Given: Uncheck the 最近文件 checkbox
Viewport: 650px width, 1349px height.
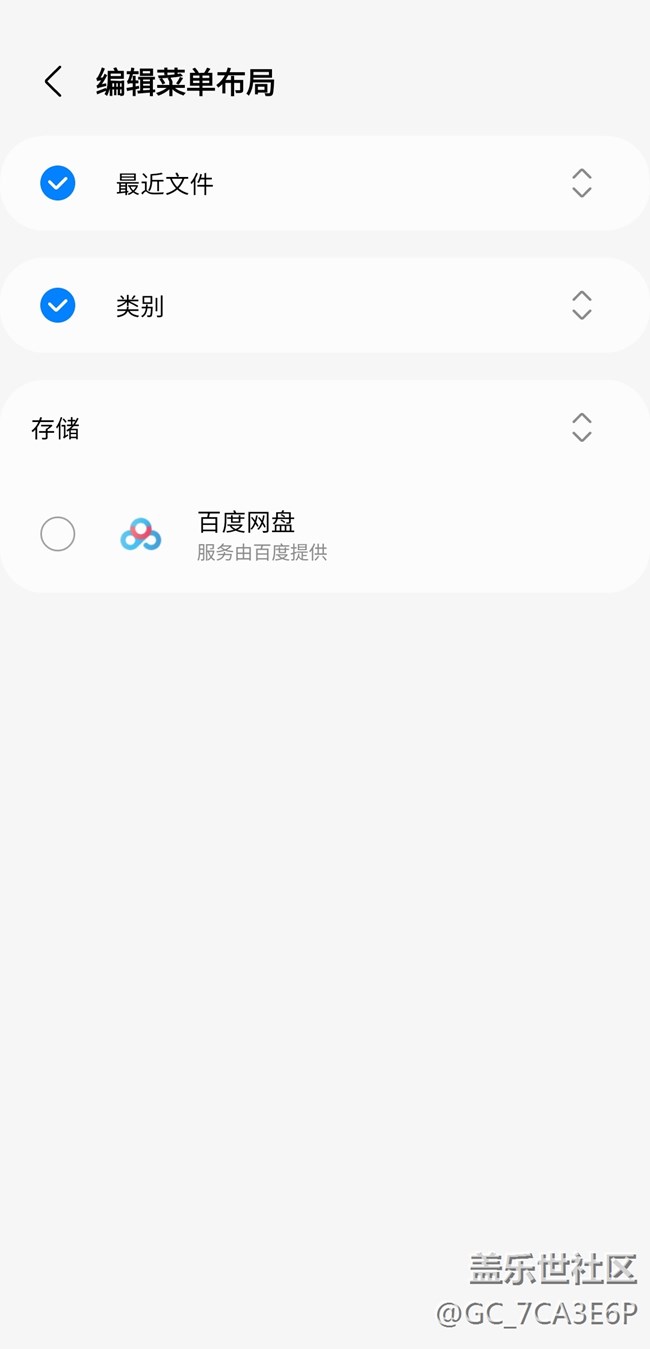Looking at the screenshot, I should click(58, 183).
